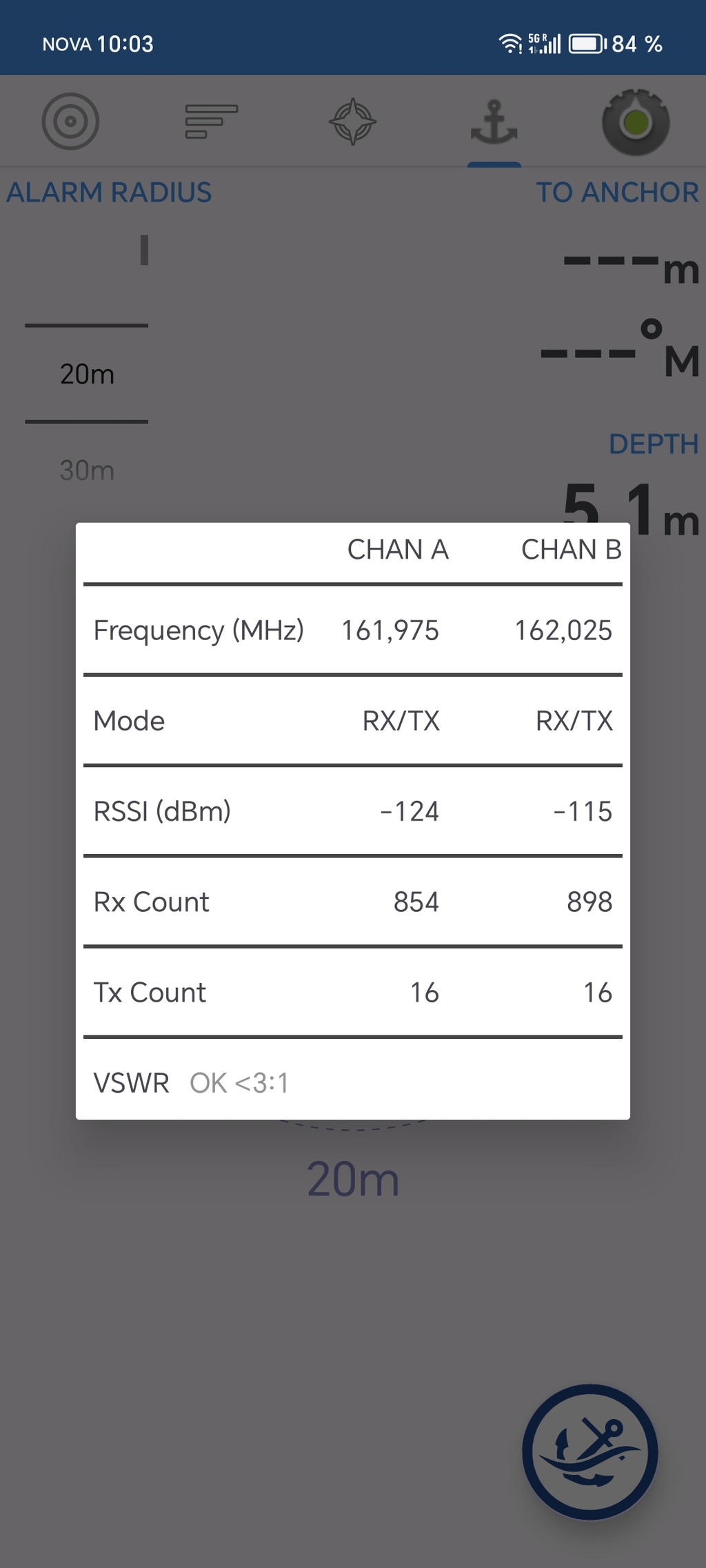Choose 20m in alarm radius picker
Viewport: 706px width, 1568px height.
point(87,374)
